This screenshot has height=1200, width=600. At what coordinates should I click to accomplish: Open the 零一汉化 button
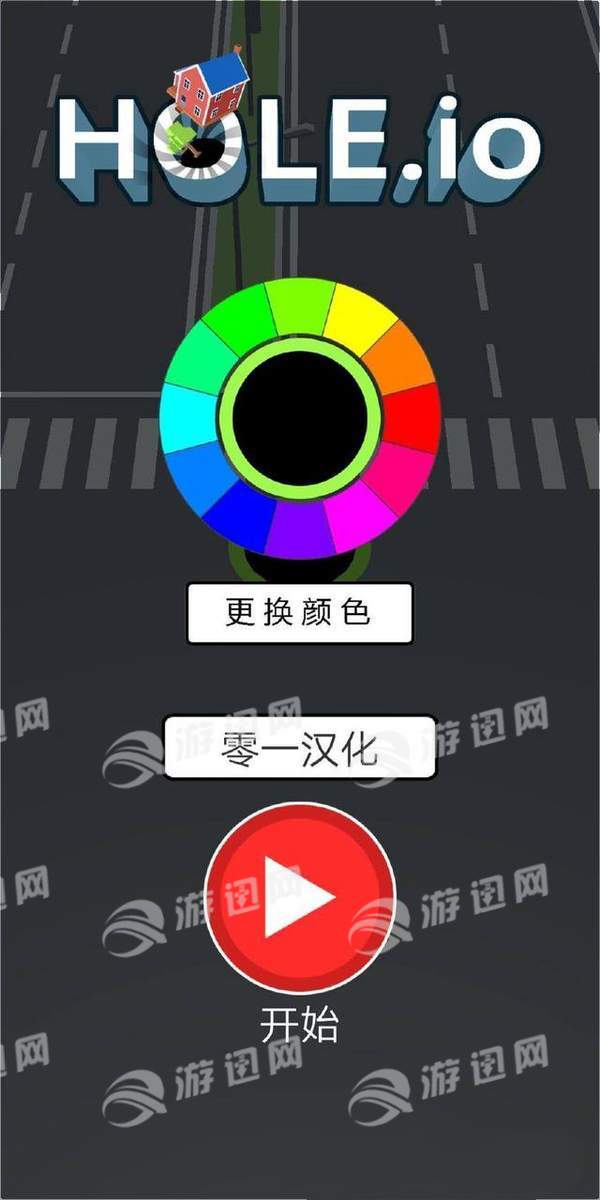(300, 748)
